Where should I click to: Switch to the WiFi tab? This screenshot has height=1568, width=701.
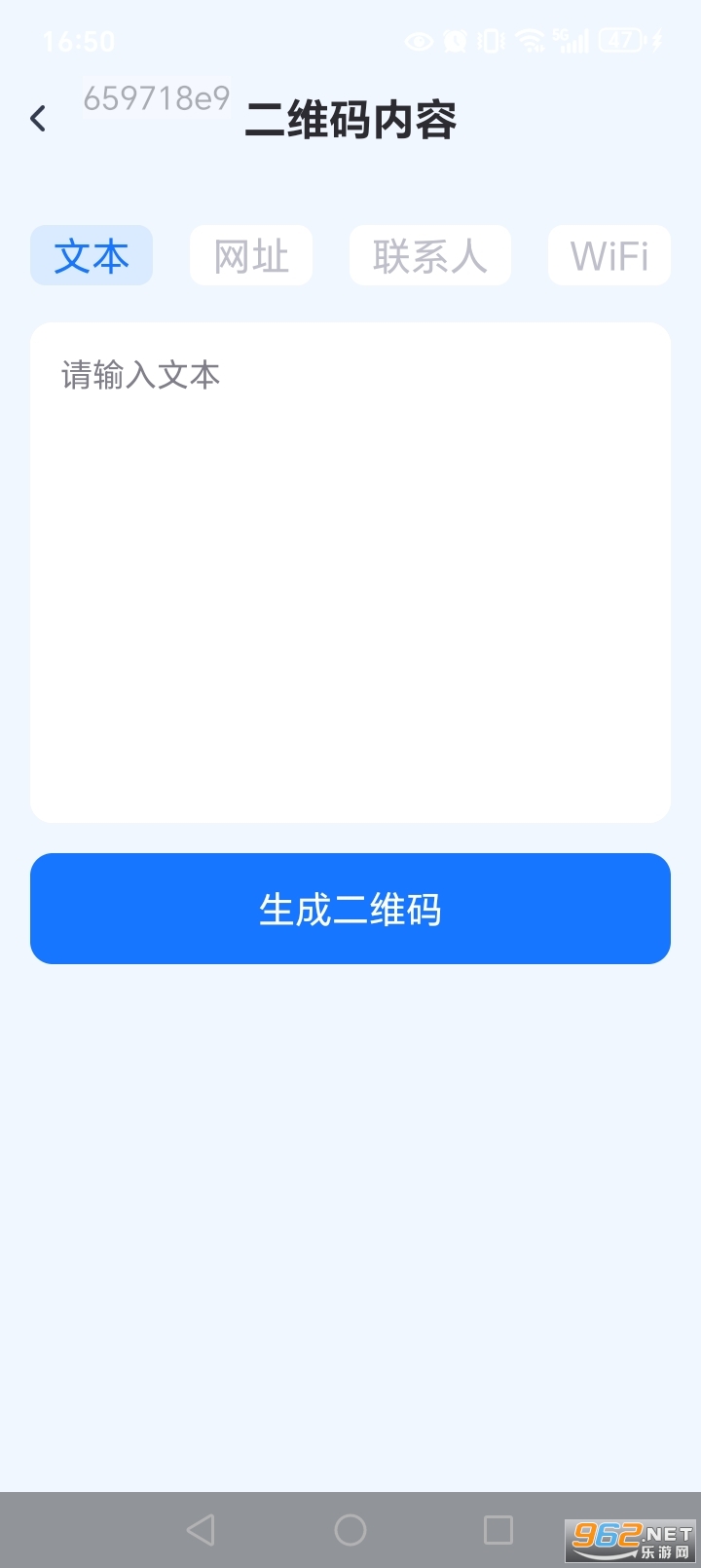pos(609,255)
